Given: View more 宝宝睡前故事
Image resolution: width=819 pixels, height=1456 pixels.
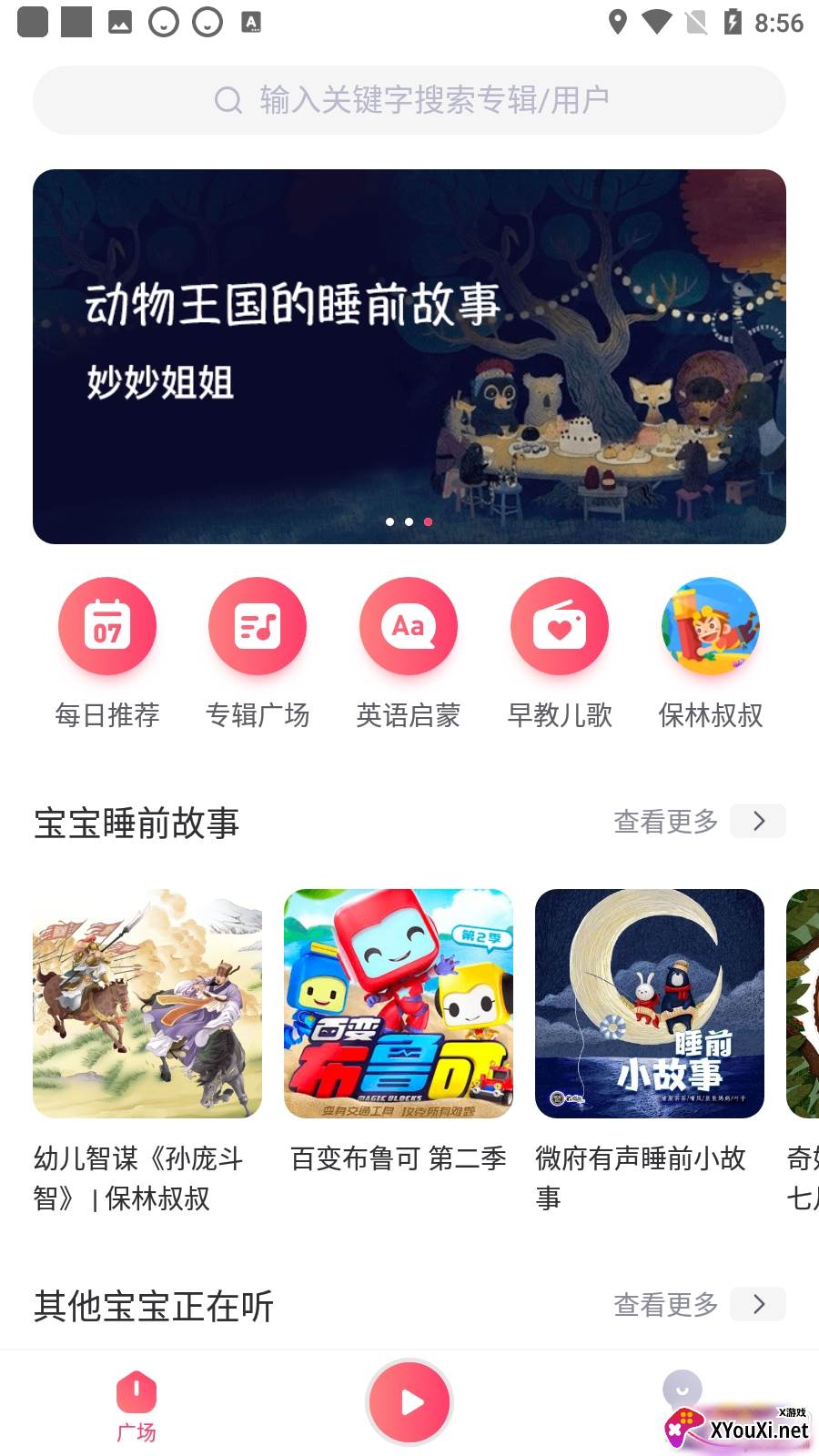Looking at the screenshot, I should click(698, 822).
